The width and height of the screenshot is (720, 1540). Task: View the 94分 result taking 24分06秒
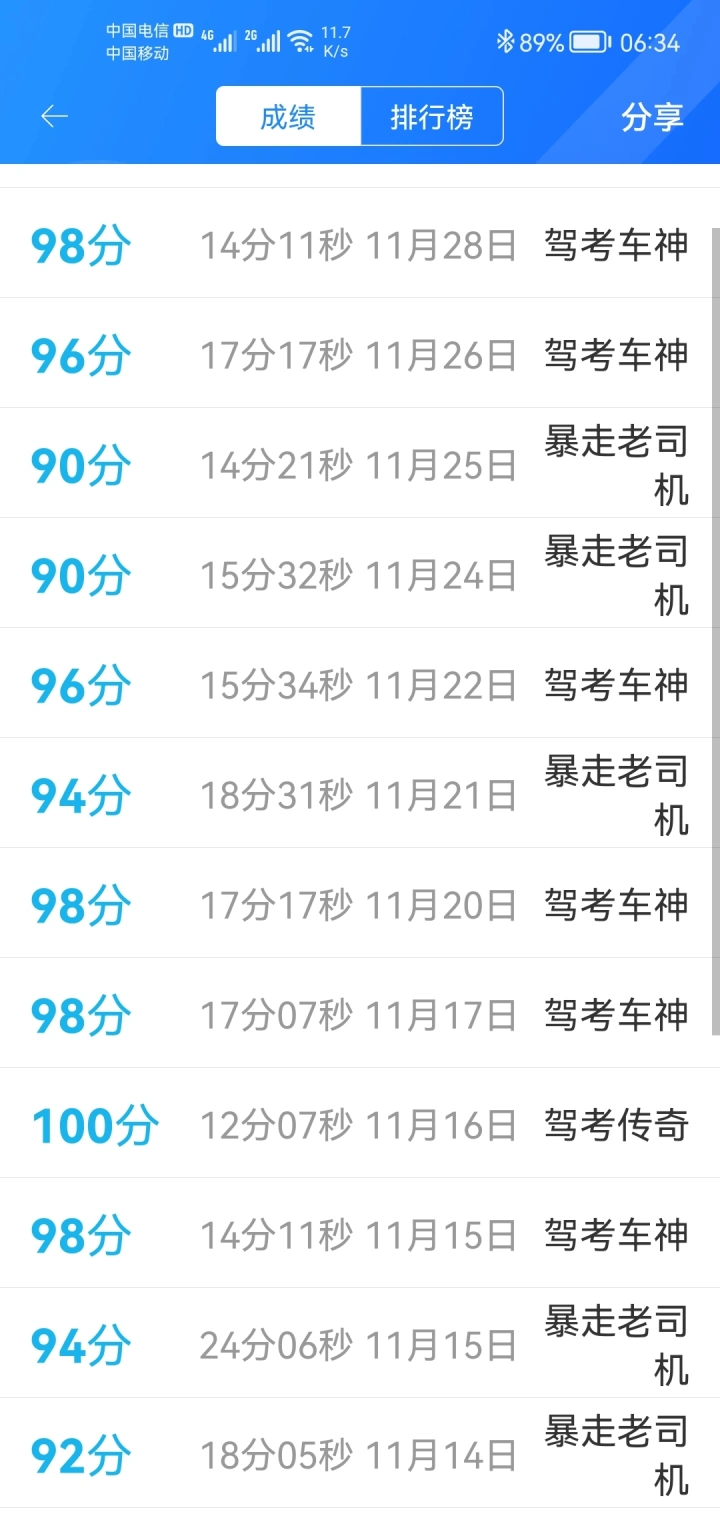coord(360,1343)
